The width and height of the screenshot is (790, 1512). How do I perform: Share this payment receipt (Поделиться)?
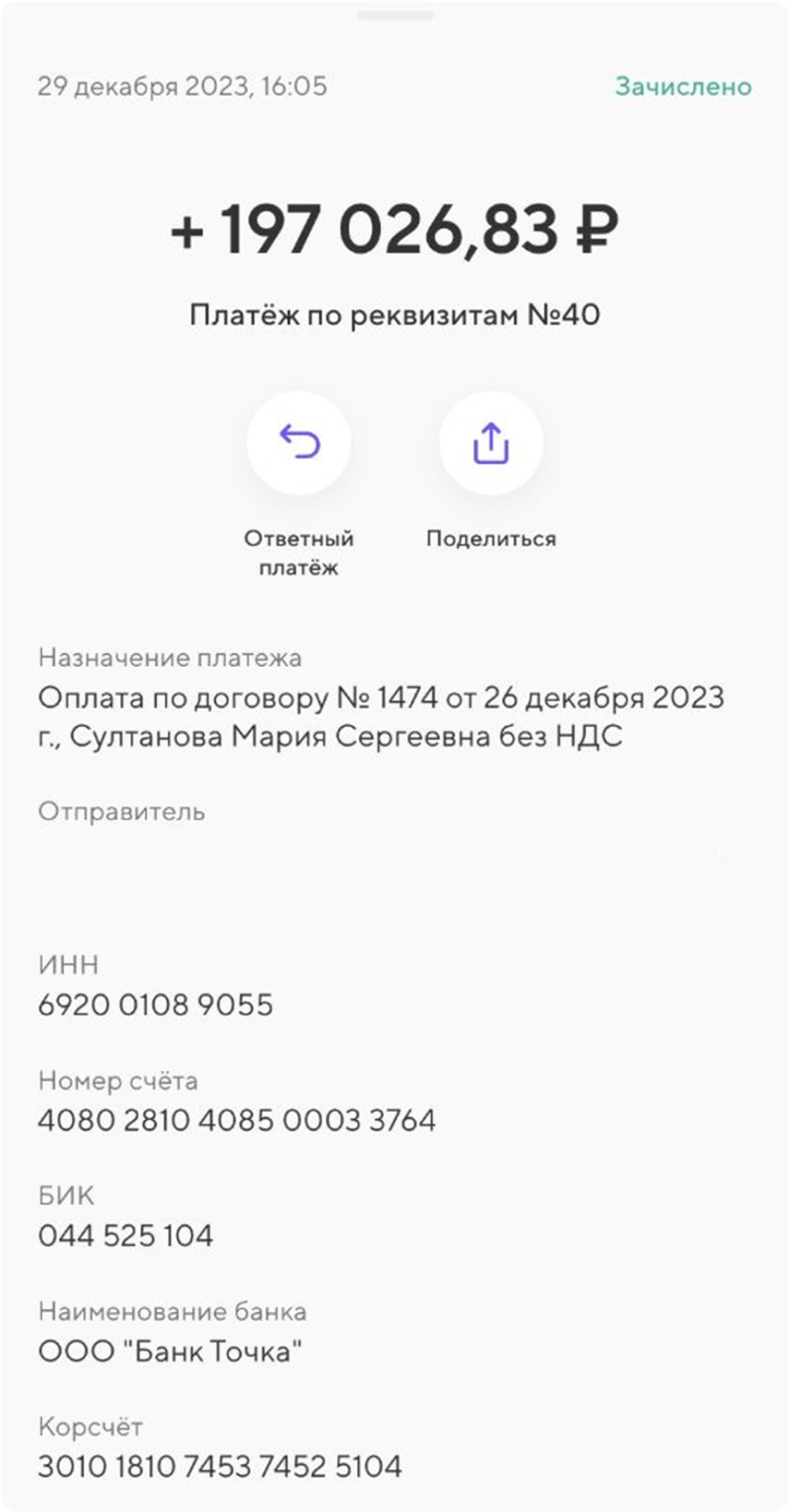coord(491,443)
